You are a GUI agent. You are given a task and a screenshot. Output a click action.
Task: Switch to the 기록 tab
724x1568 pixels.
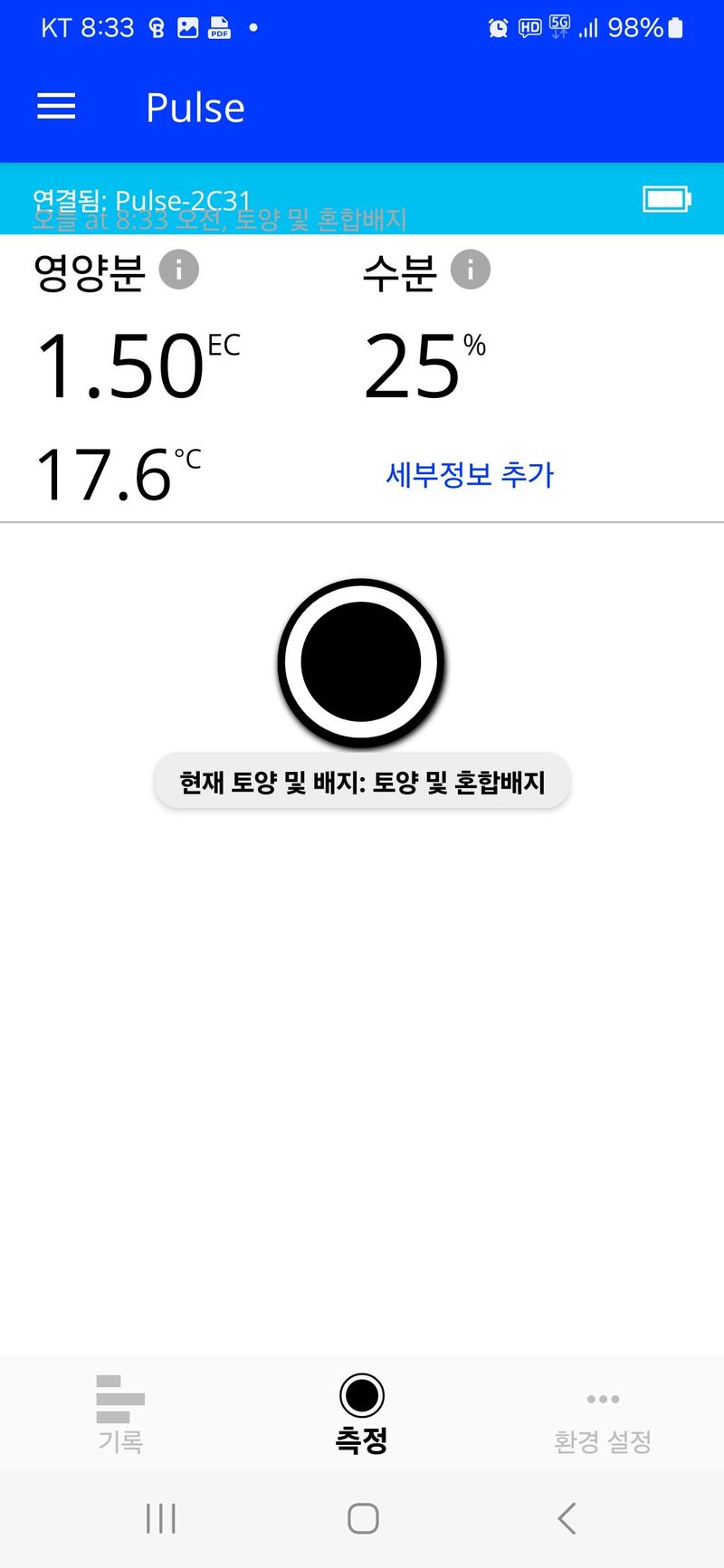pos(120,1413)
